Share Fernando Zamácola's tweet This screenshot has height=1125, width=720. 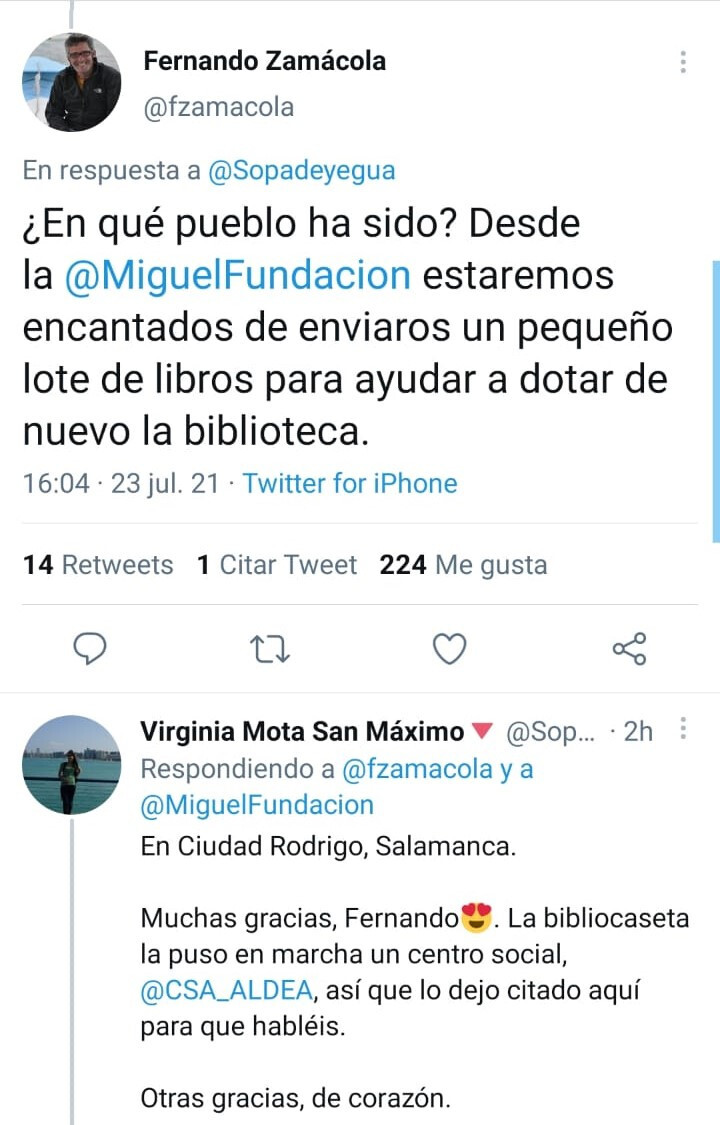tap(629, 650)
